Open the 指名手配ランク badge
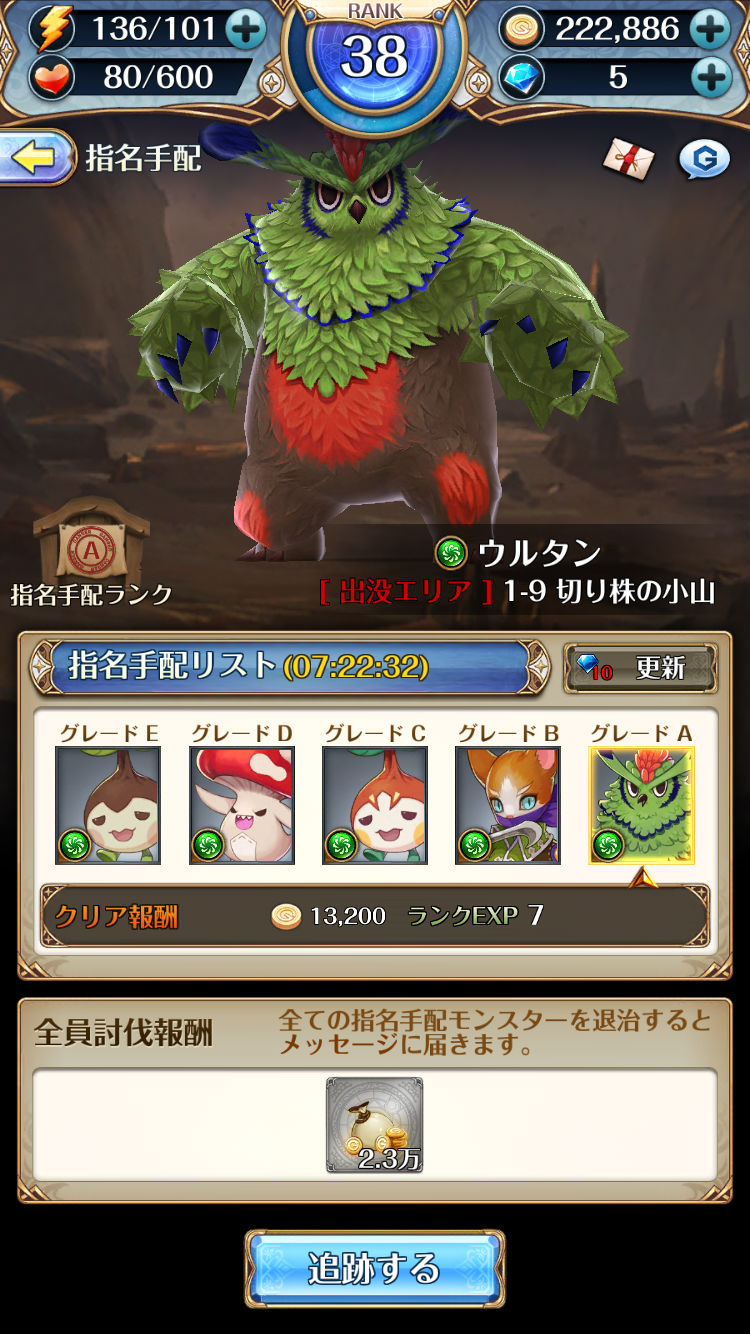 (x=91, y=548)
